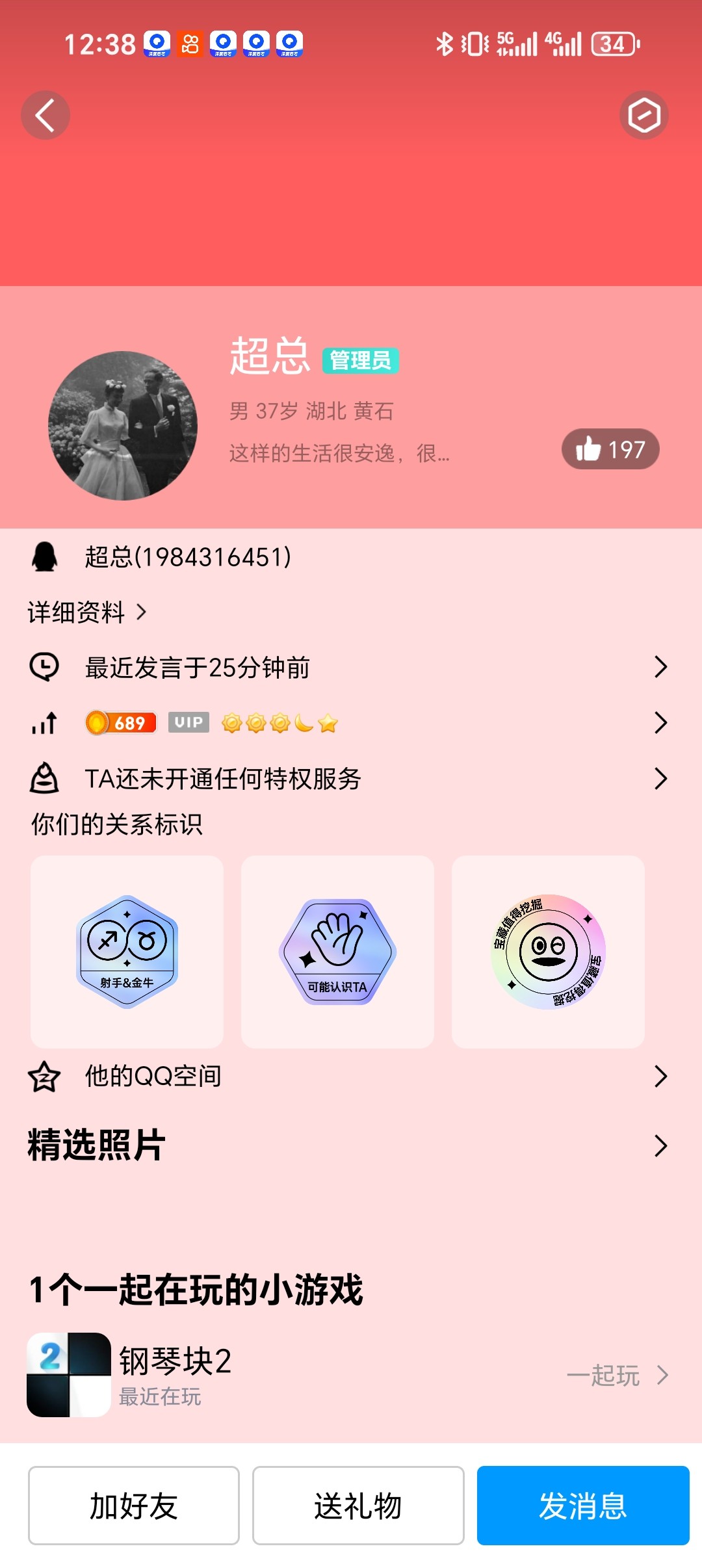Go back using the top-left arrow

click(x=45, y=116)
